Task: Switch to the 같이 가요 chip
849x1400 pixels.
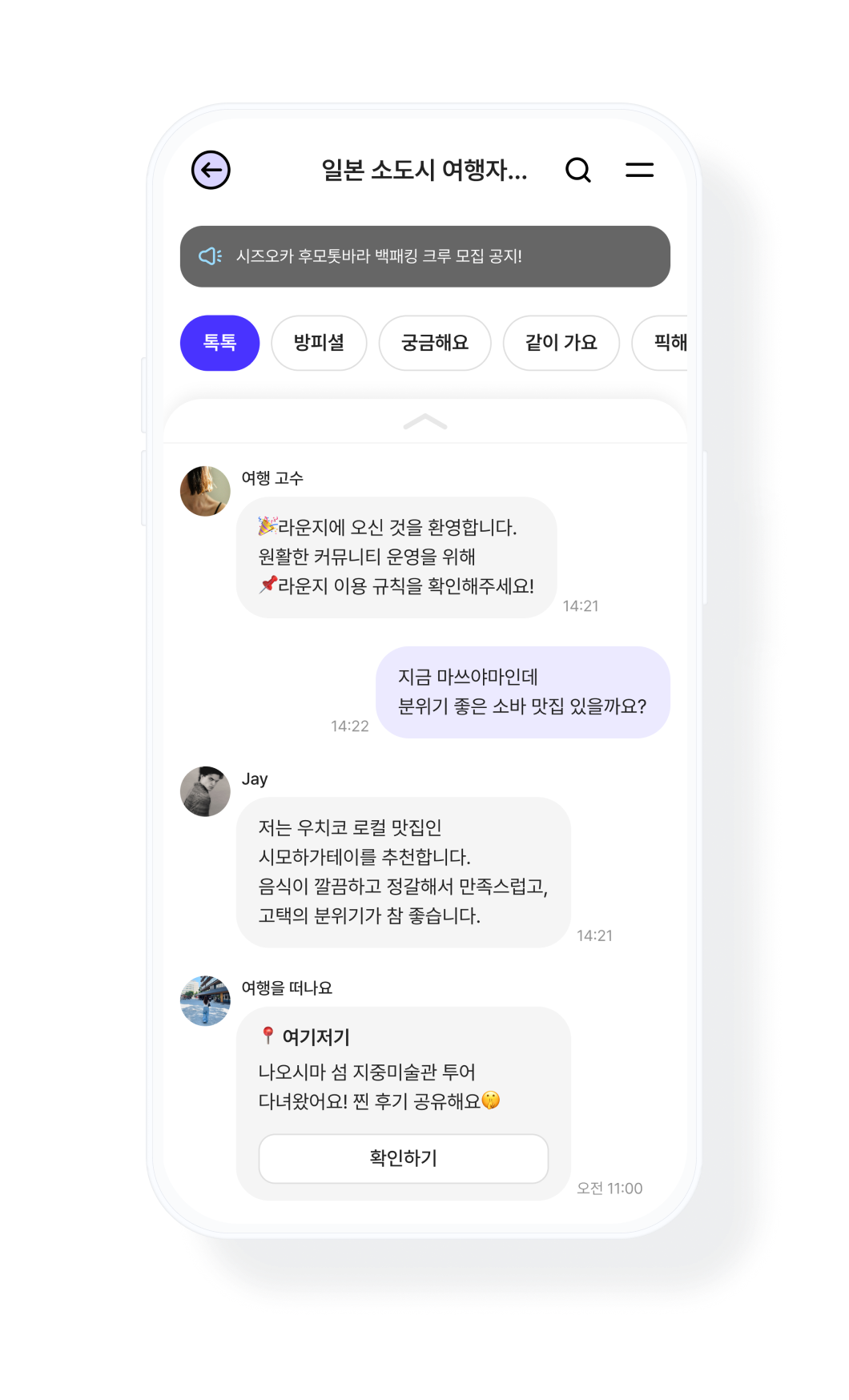Action: tap(561, 343)
